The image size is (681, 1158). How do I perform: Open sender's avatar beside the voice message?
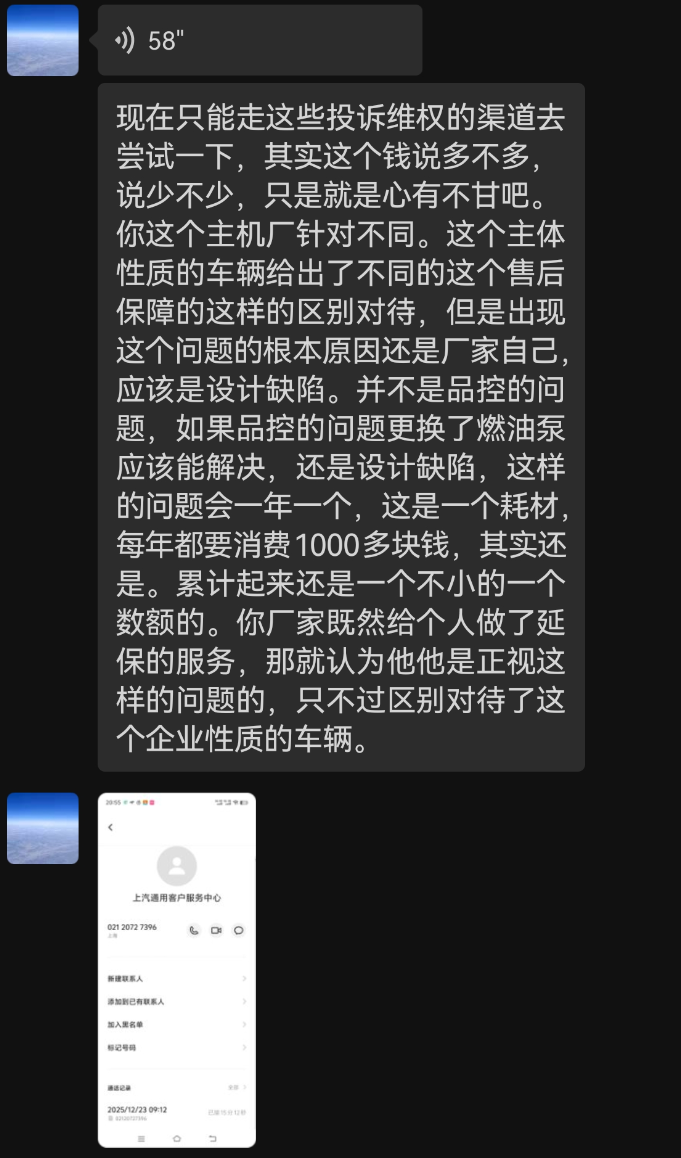click(x=43, y=40)
